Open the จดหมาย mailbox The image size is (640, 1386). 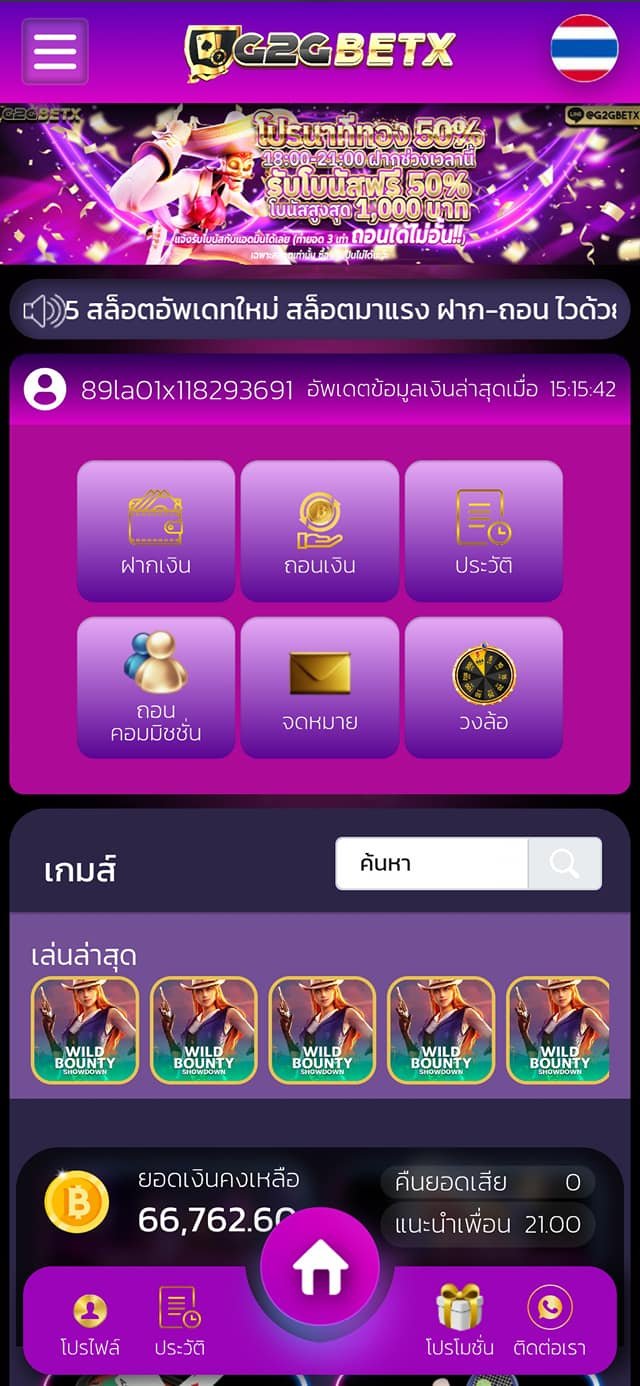tap(320, 687)
